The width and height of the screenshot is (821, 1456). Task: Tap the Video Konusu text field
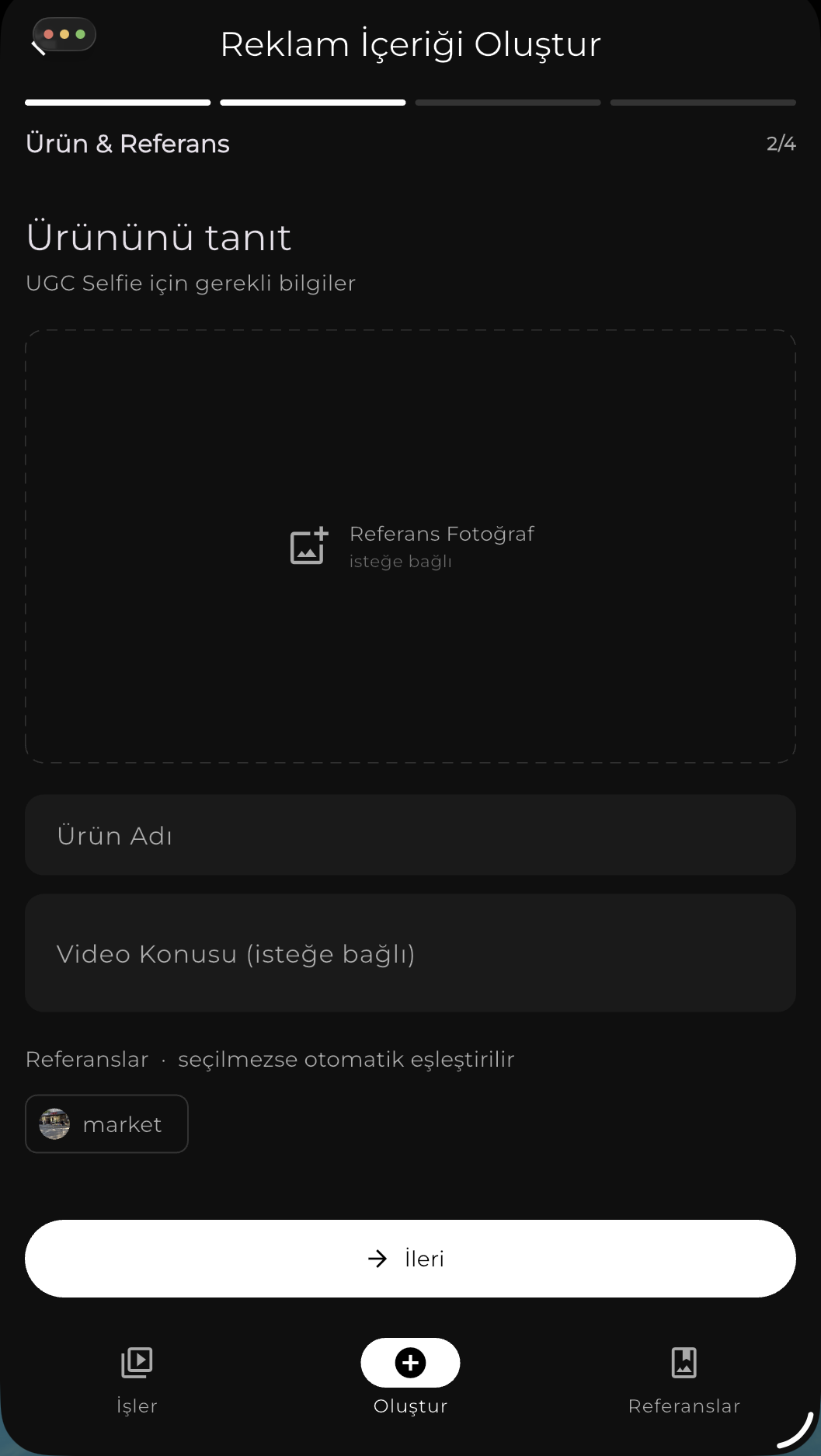pyautogui.click(x=410, y=953)
